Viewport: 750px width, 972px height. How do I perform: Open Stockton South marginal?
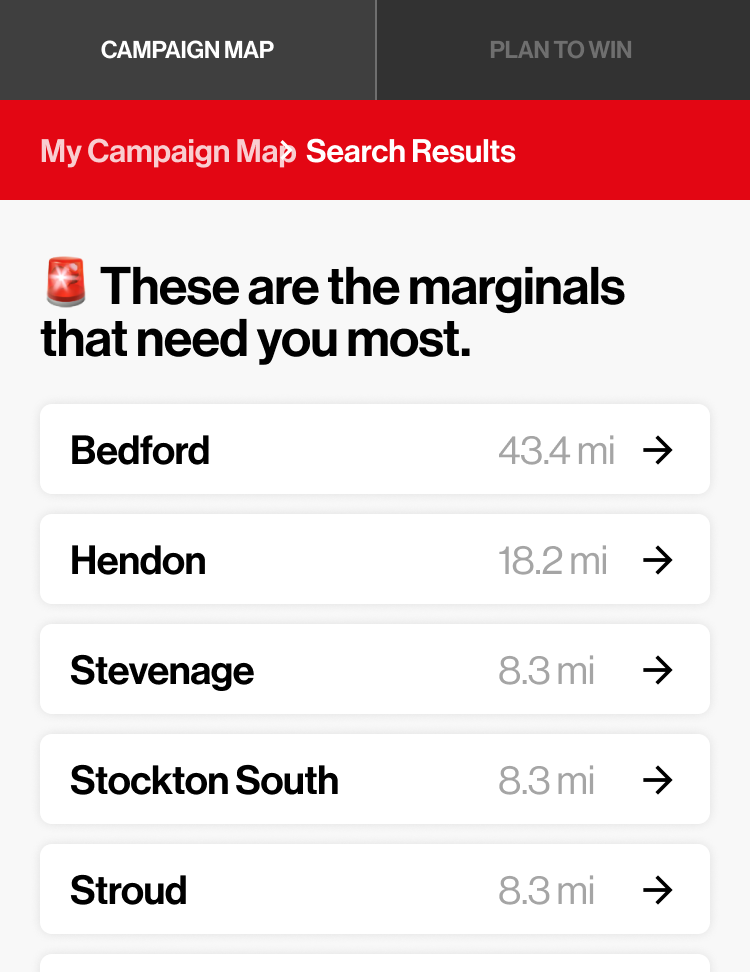click(375, 780)
